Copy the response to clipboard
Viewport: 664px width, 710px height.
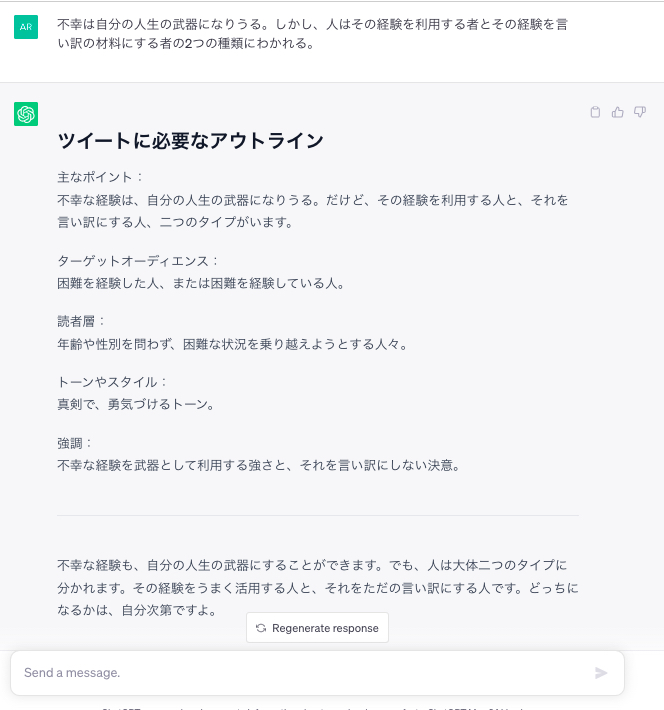click(x=595, y=112)
